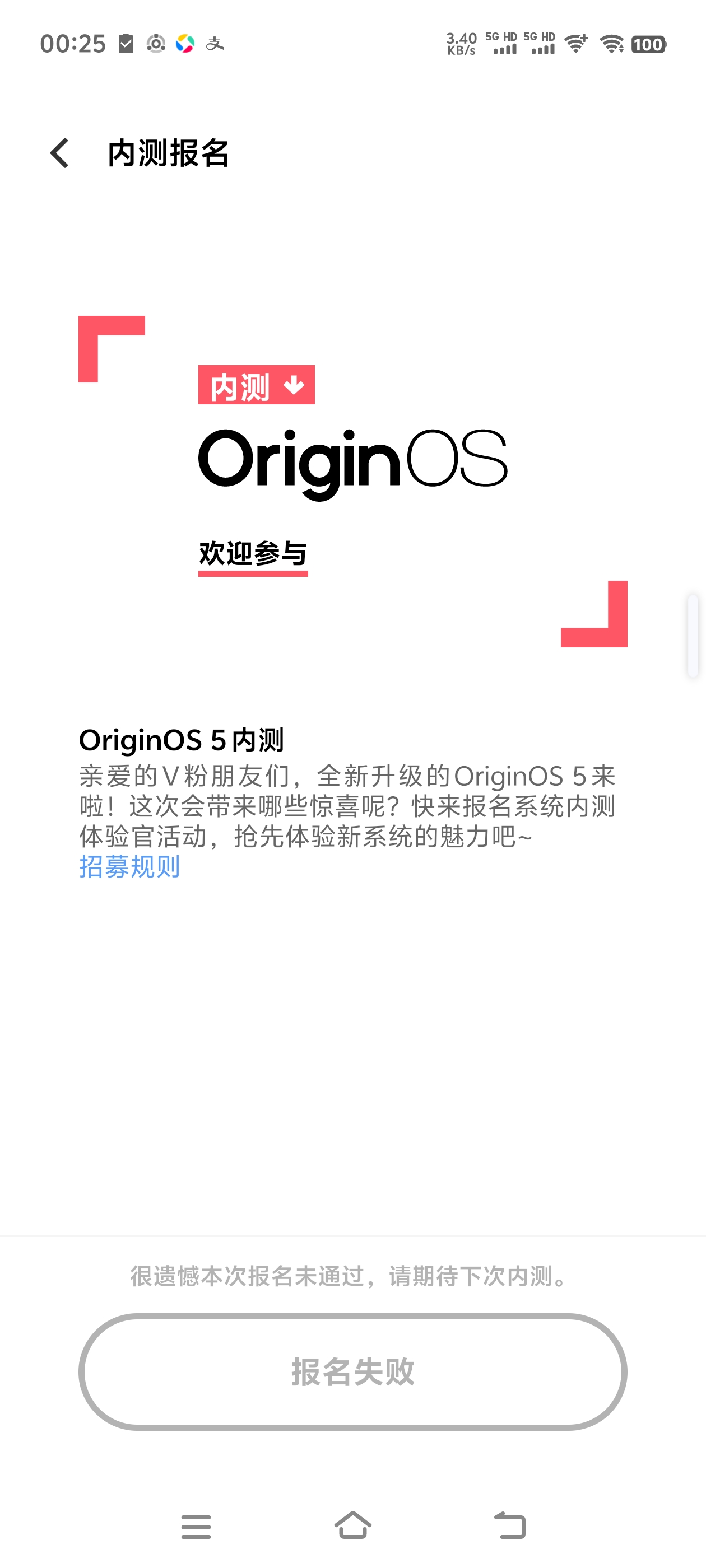
Task: Go to the system home screen
Action: click(352, 1526)
